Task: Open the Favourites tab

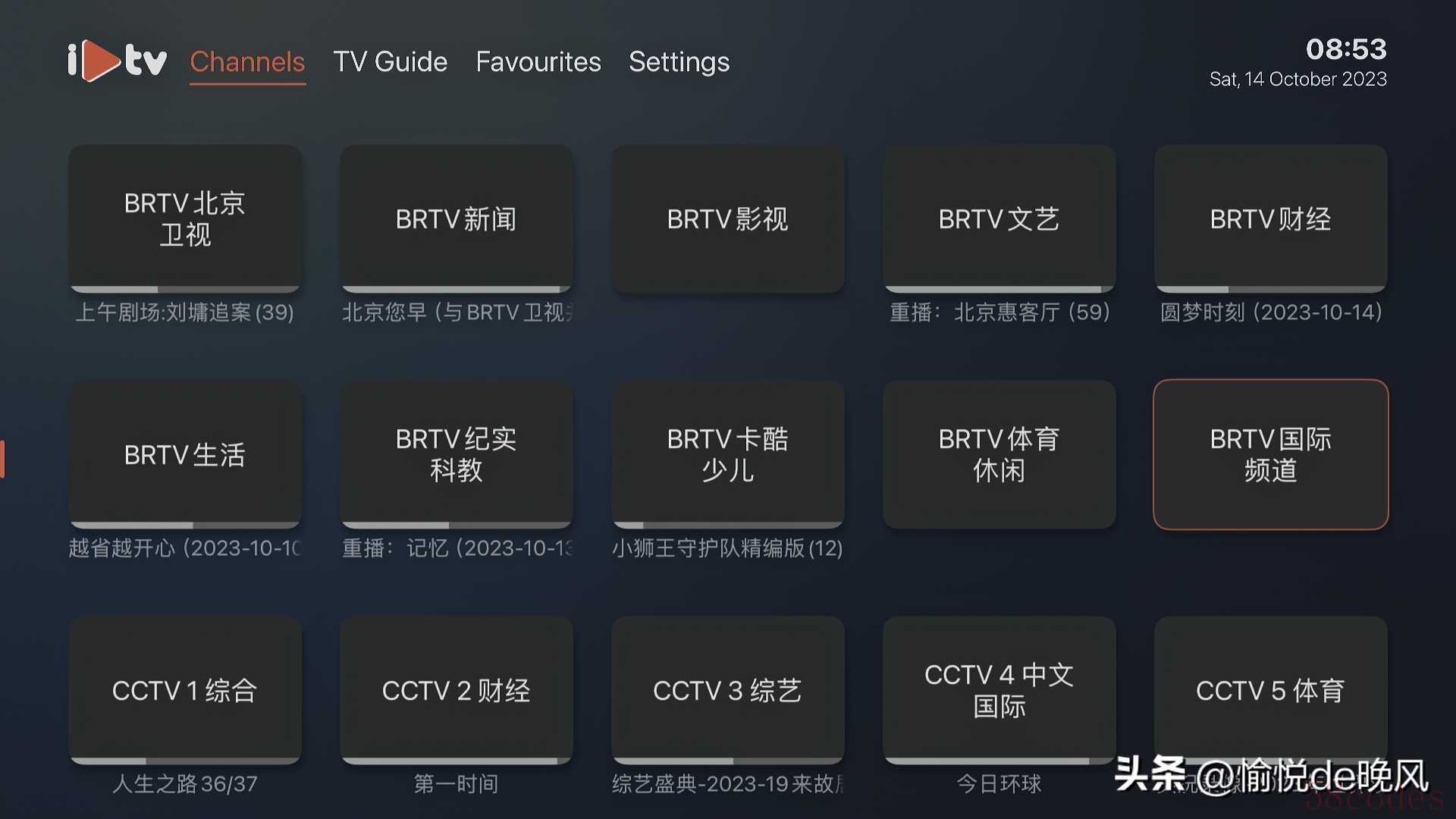Action: pyautogui.click(x=538, y=61)
